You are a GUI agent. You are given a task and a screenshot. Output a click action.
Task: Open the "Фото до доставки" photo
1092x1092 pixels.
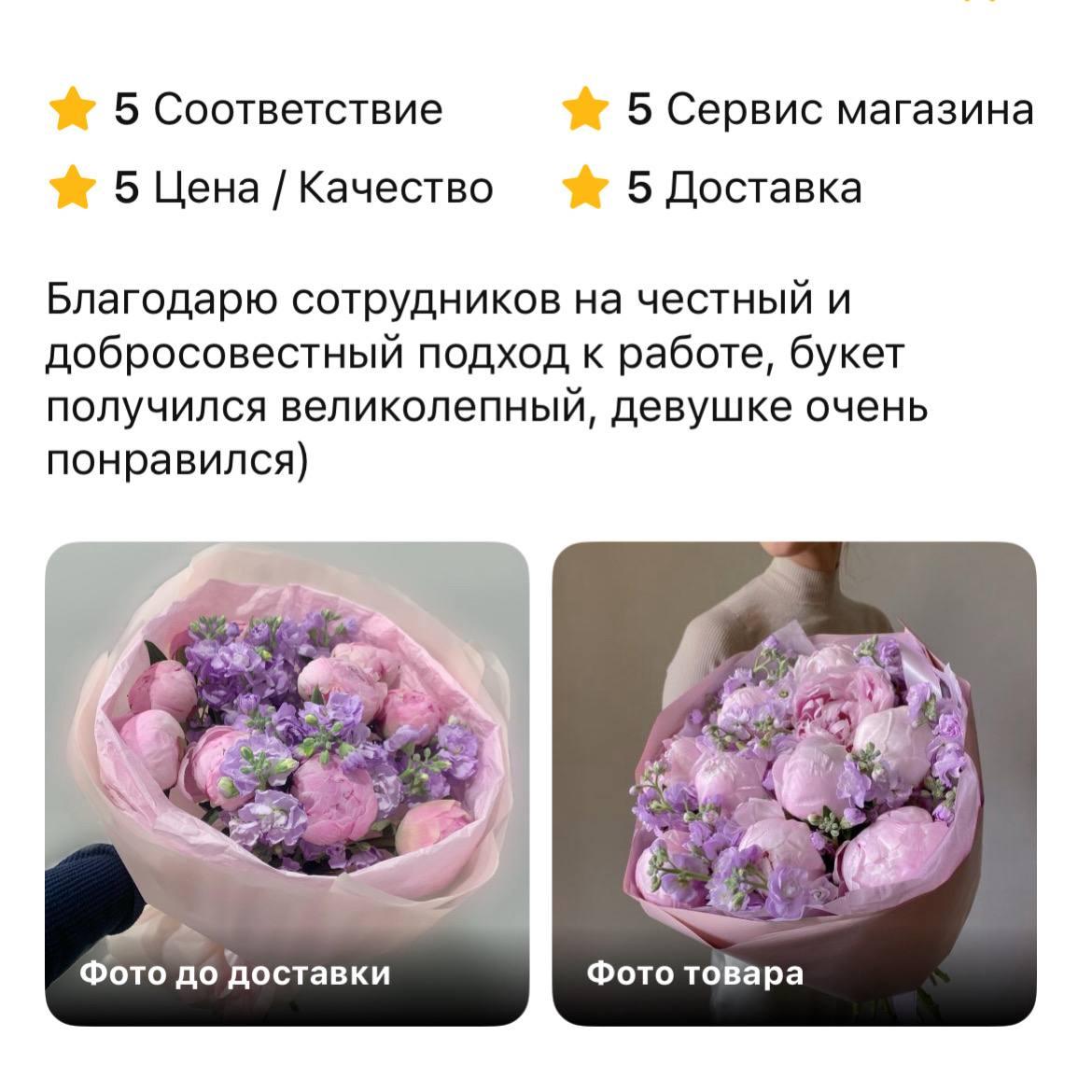pyautogui.click(x=287, y=782)
